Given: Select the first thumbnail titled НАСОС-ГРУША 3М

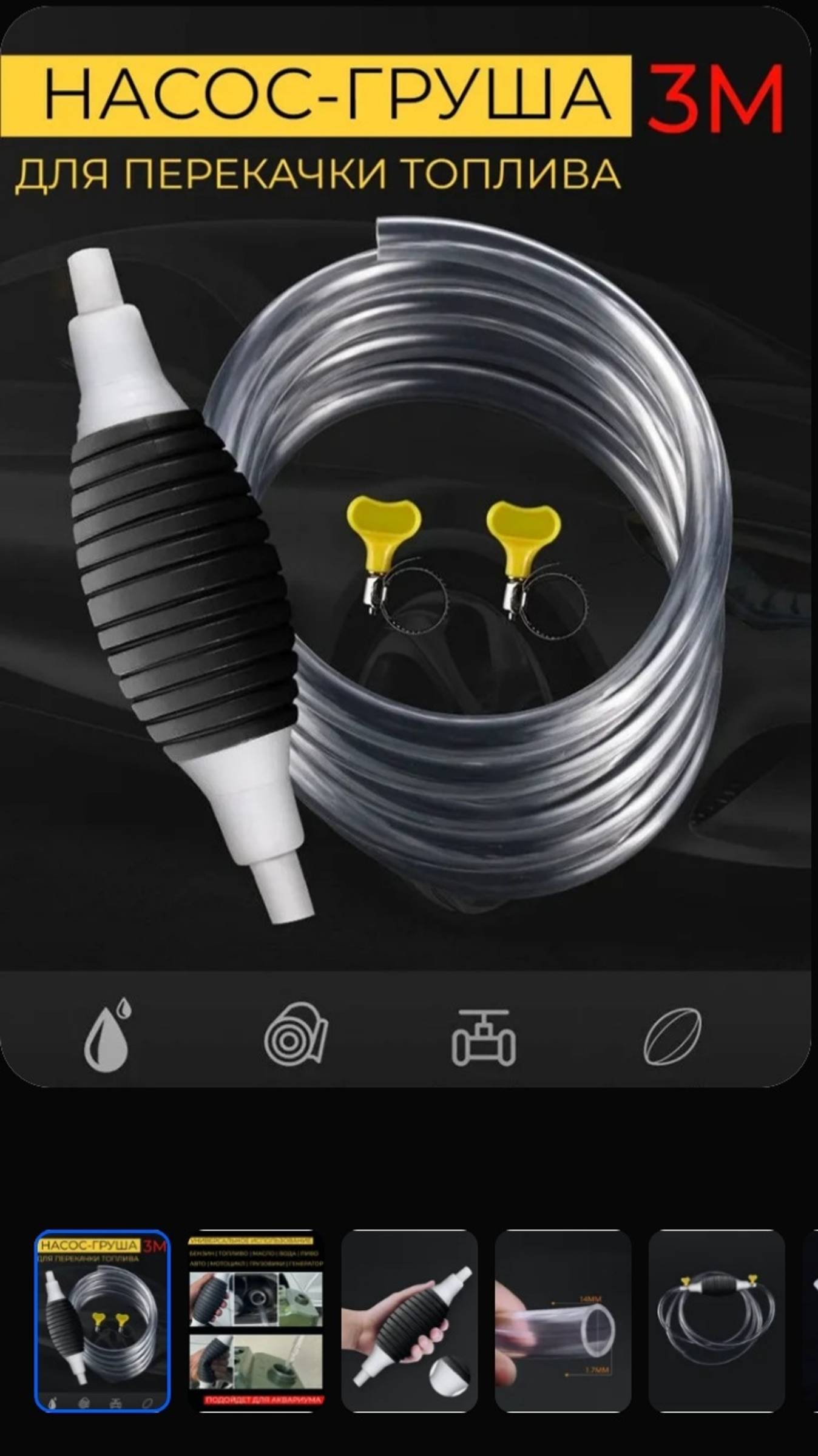Looking at the screenshot, I should point(102,1321).
